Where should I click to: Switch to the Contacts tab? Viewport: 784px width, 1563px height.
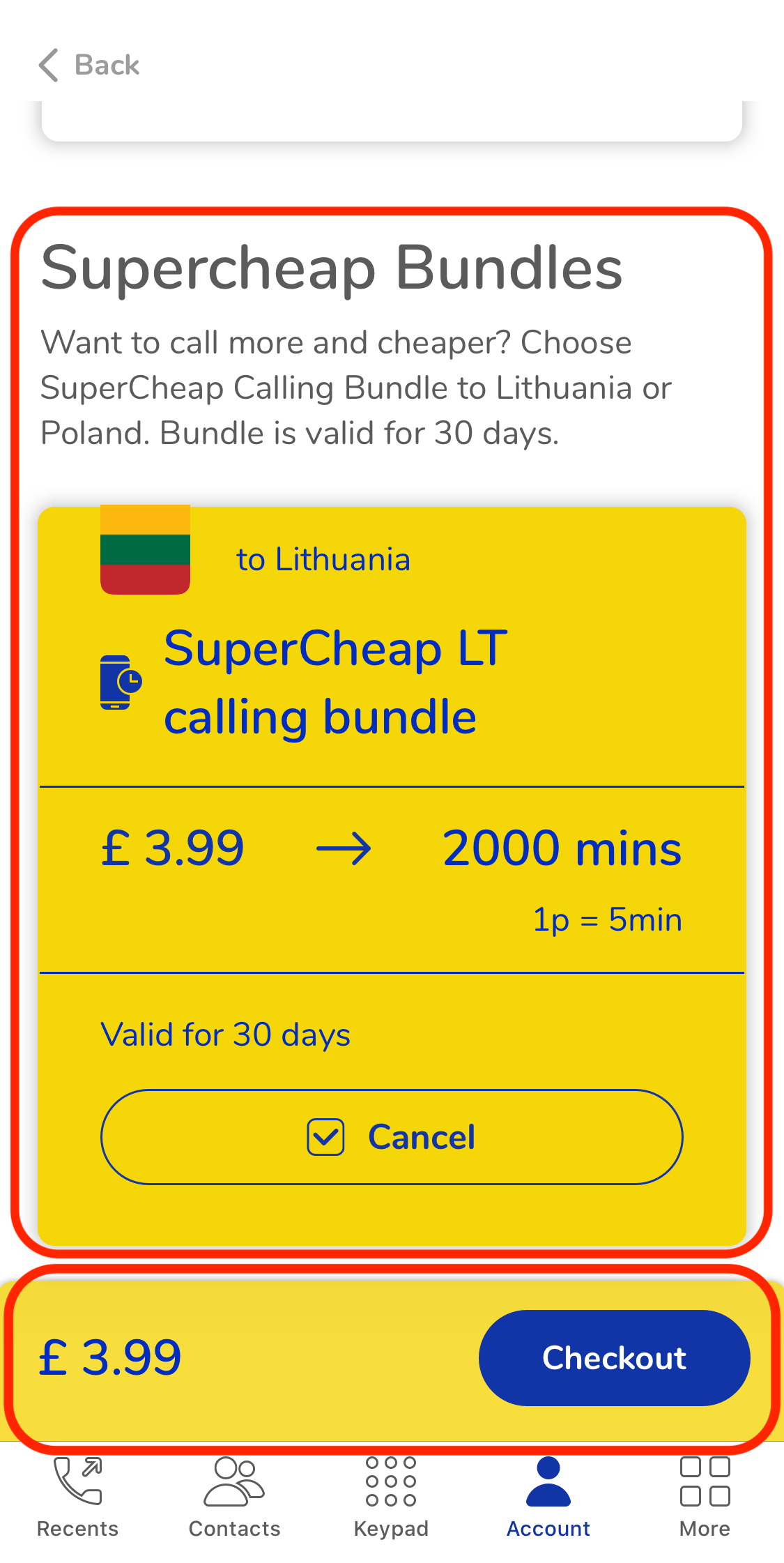click(235, 1497)
